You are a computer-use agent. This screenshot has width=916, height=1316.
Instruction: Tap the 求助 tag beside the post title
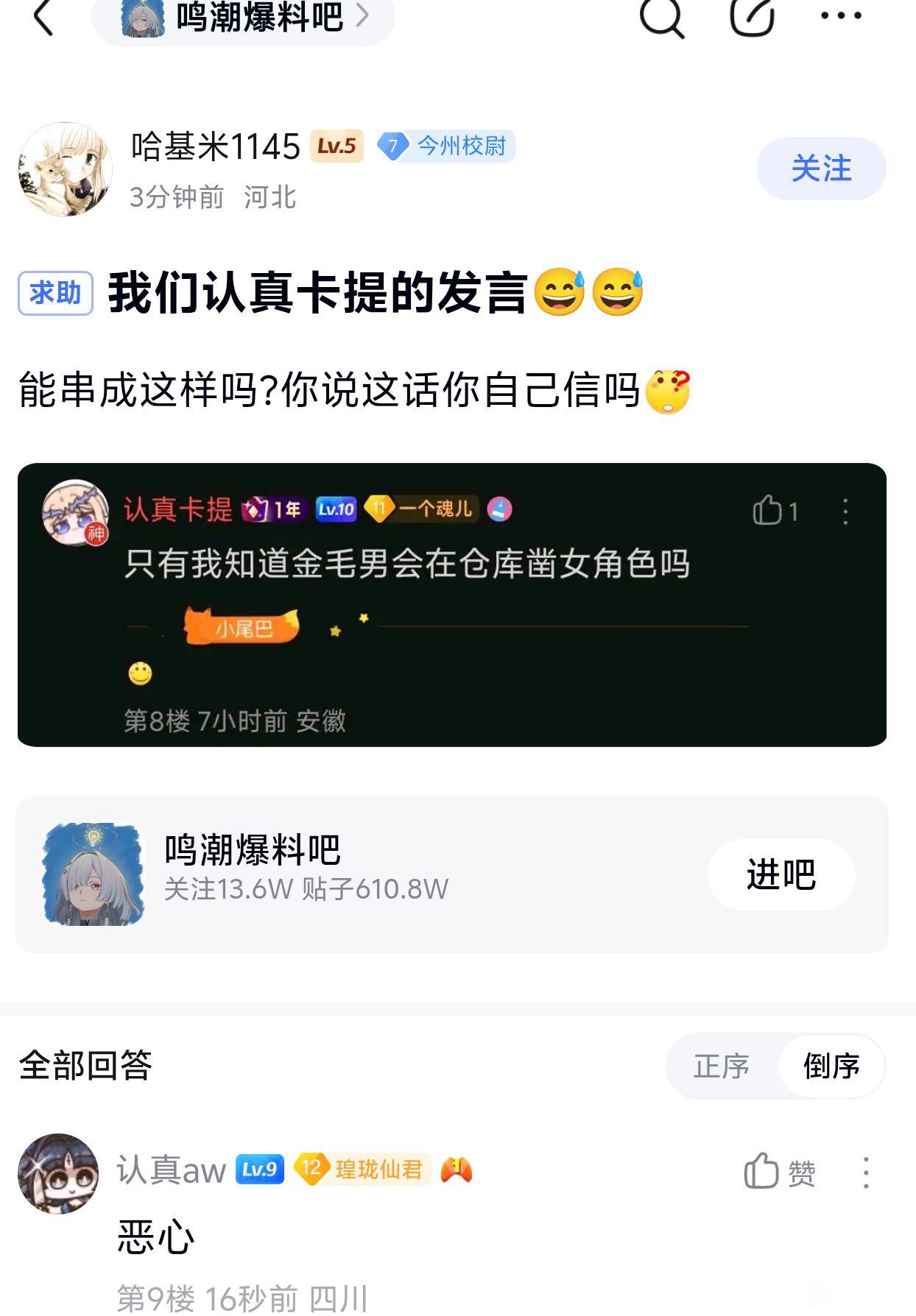[55, 293]
